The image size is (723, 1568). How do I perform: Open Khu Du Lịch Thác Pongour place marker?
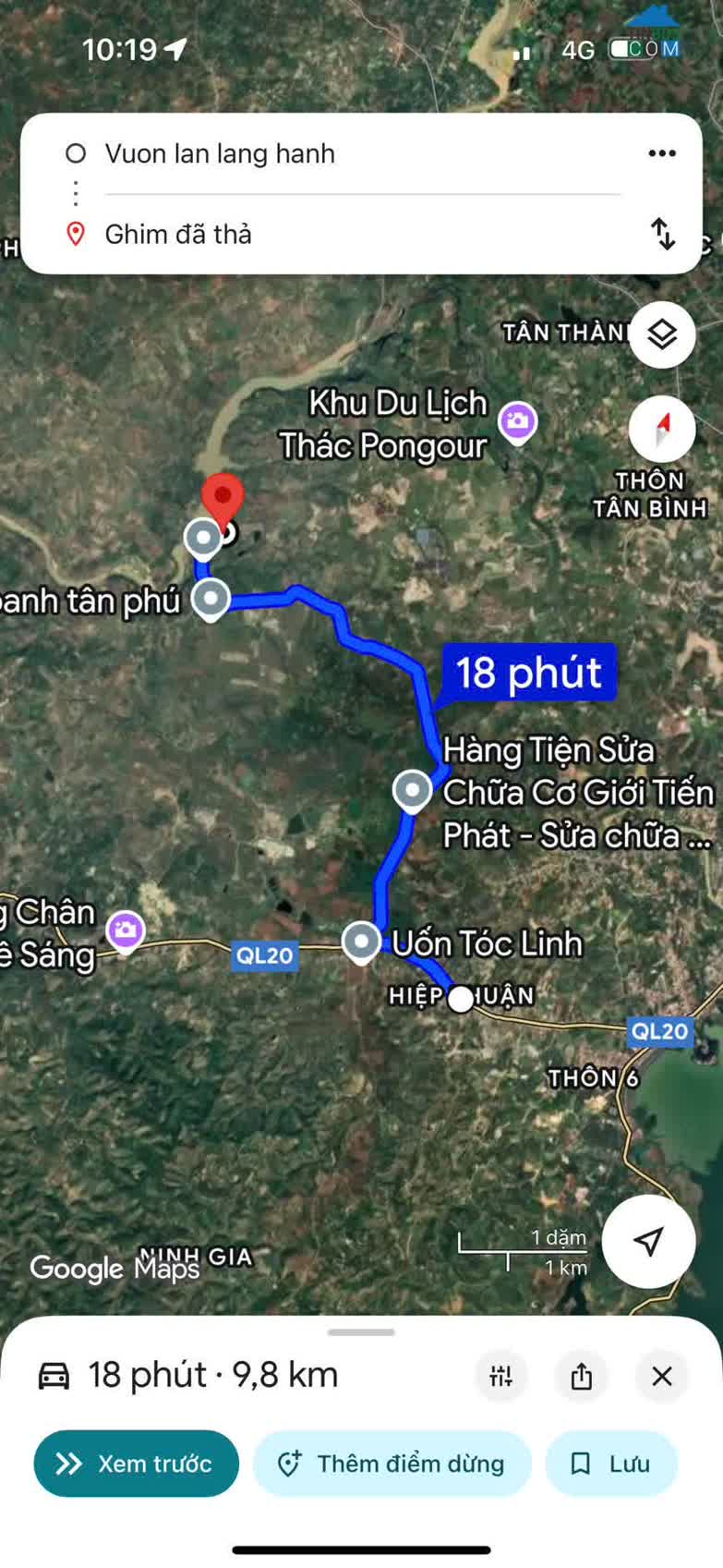click(x=518, y=422)
